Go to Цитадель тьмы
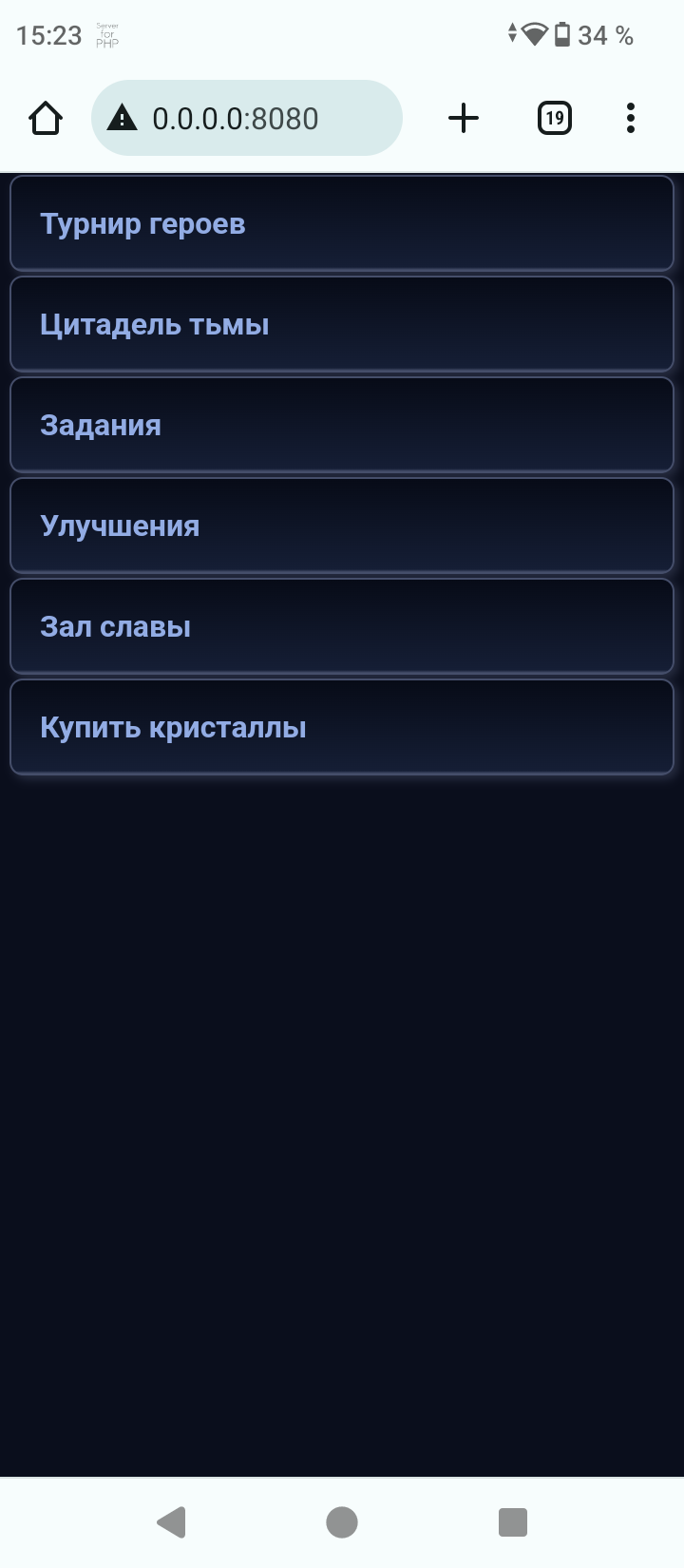 tap(342, 325)
